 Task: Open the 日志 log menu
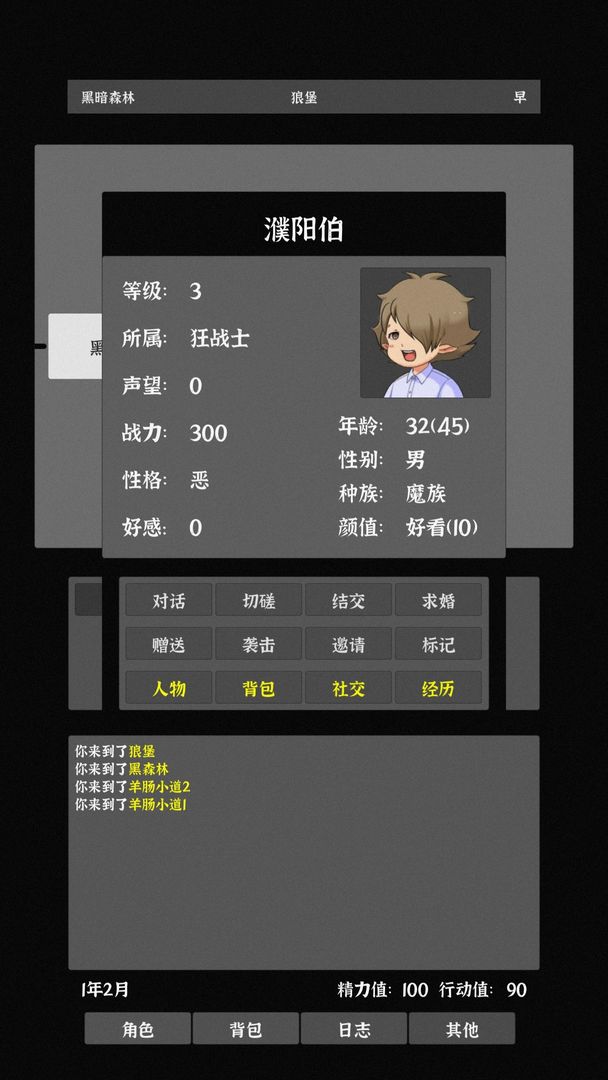[x=353, y=1028]
